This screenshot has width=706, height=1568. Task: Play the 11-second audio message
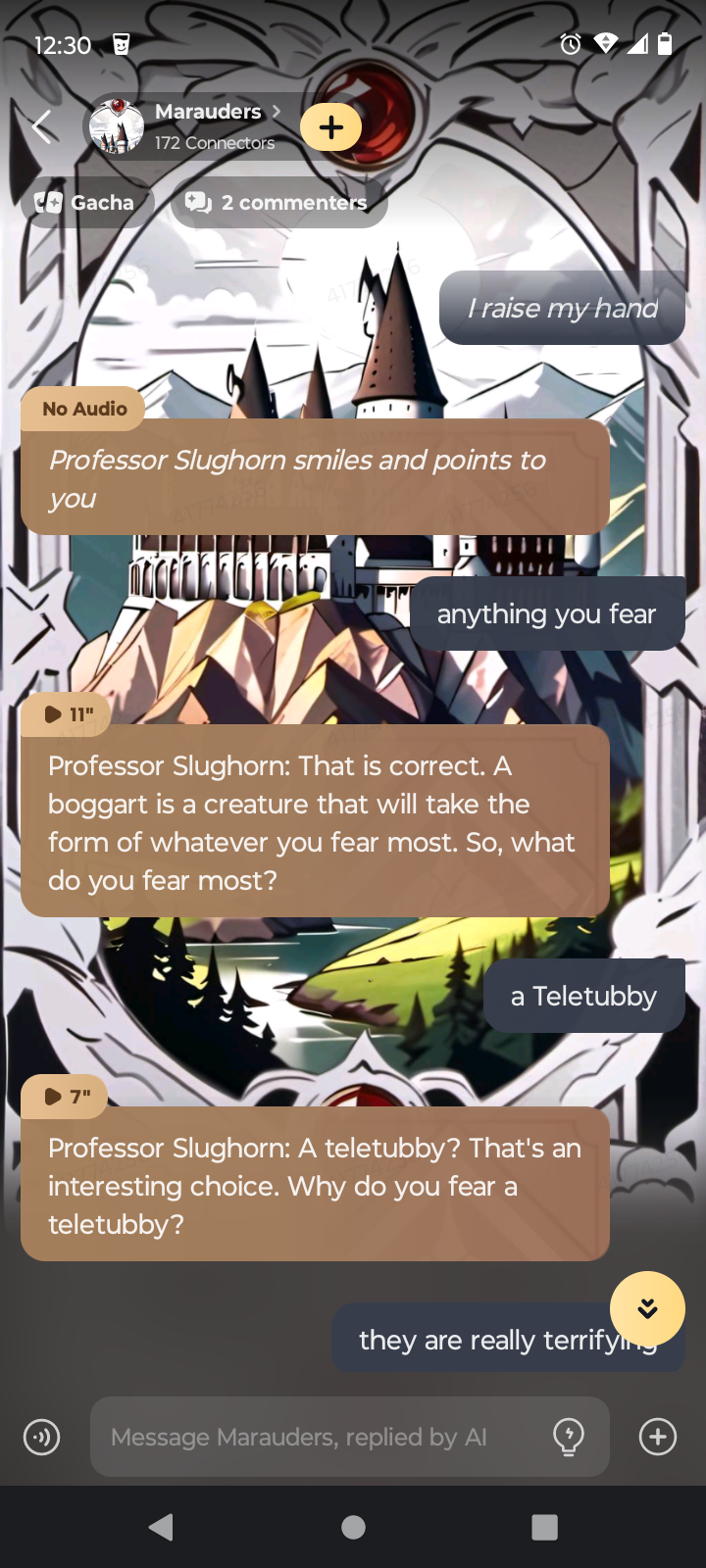pyautogui.click(x=67, y=714)
